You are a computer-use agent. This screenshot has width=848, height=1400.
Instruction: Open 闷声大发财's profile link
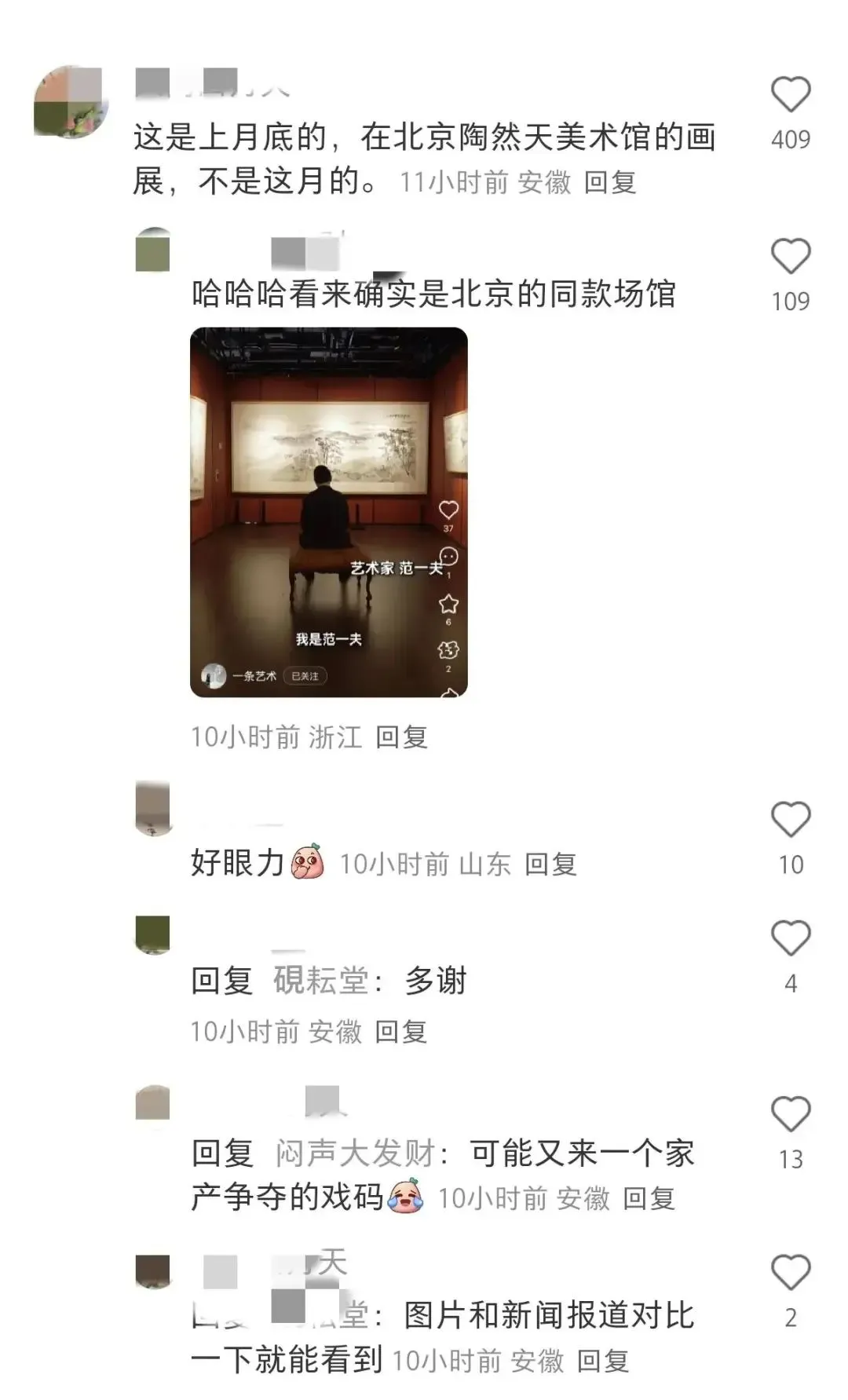(355, 1154)
